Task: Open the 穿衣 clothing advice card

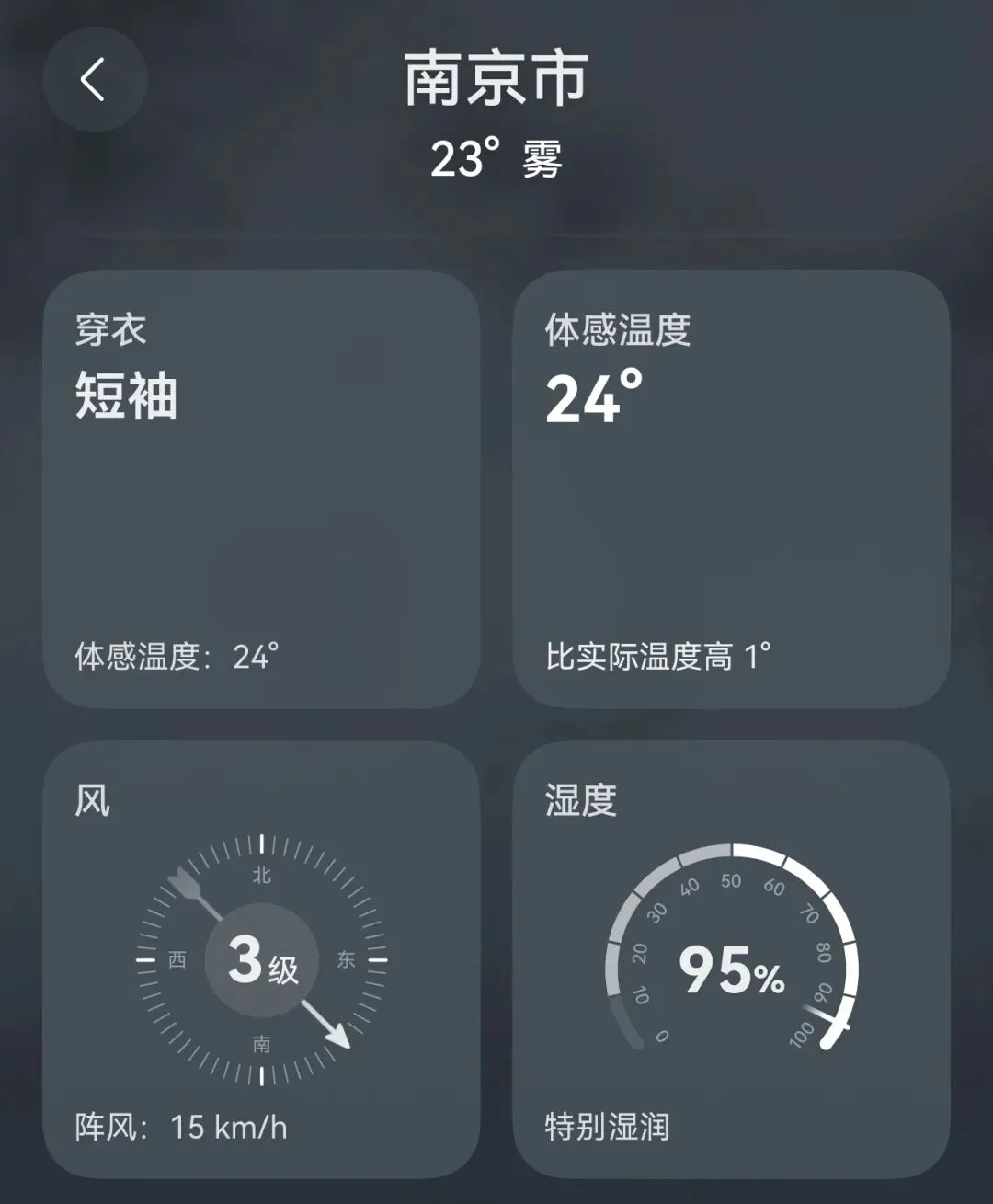Action: pos(262,489)
